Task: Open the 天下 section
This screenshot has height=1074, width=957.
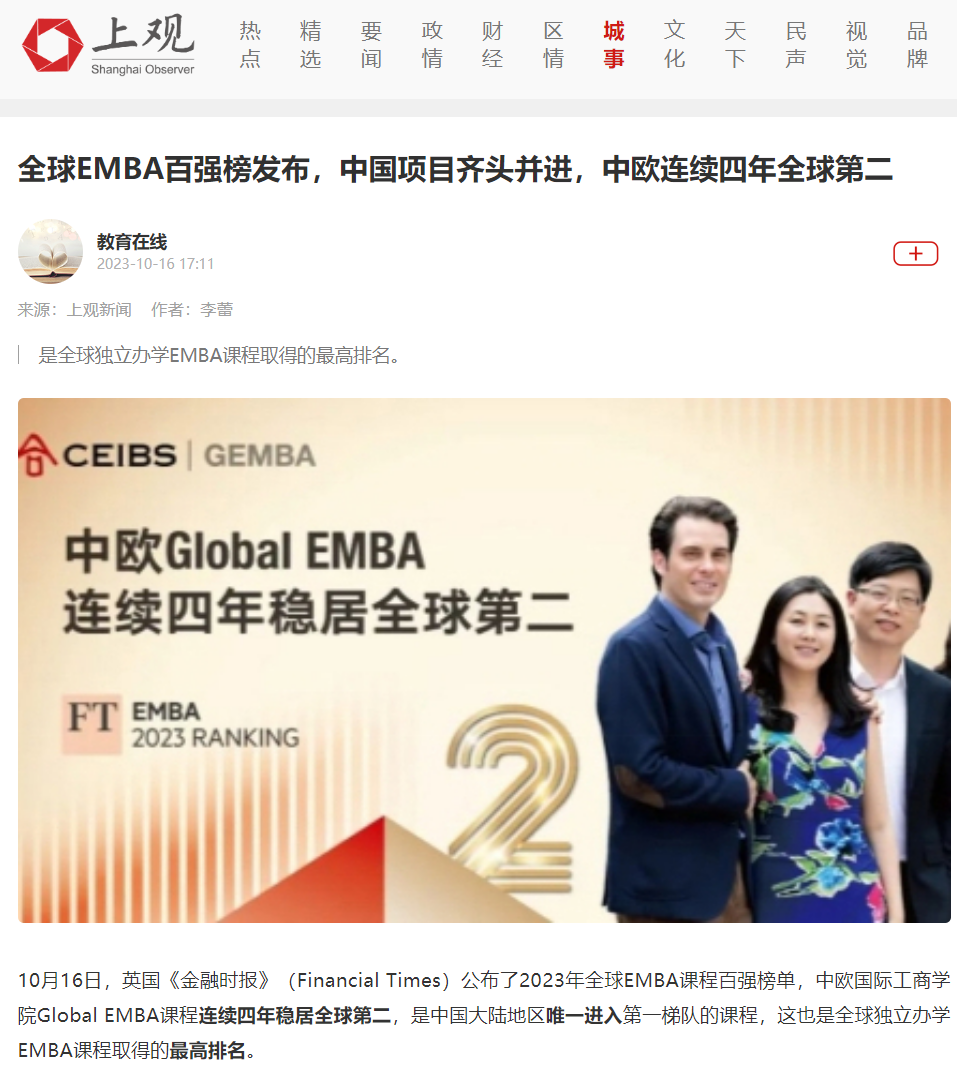Action: [736, 45]
